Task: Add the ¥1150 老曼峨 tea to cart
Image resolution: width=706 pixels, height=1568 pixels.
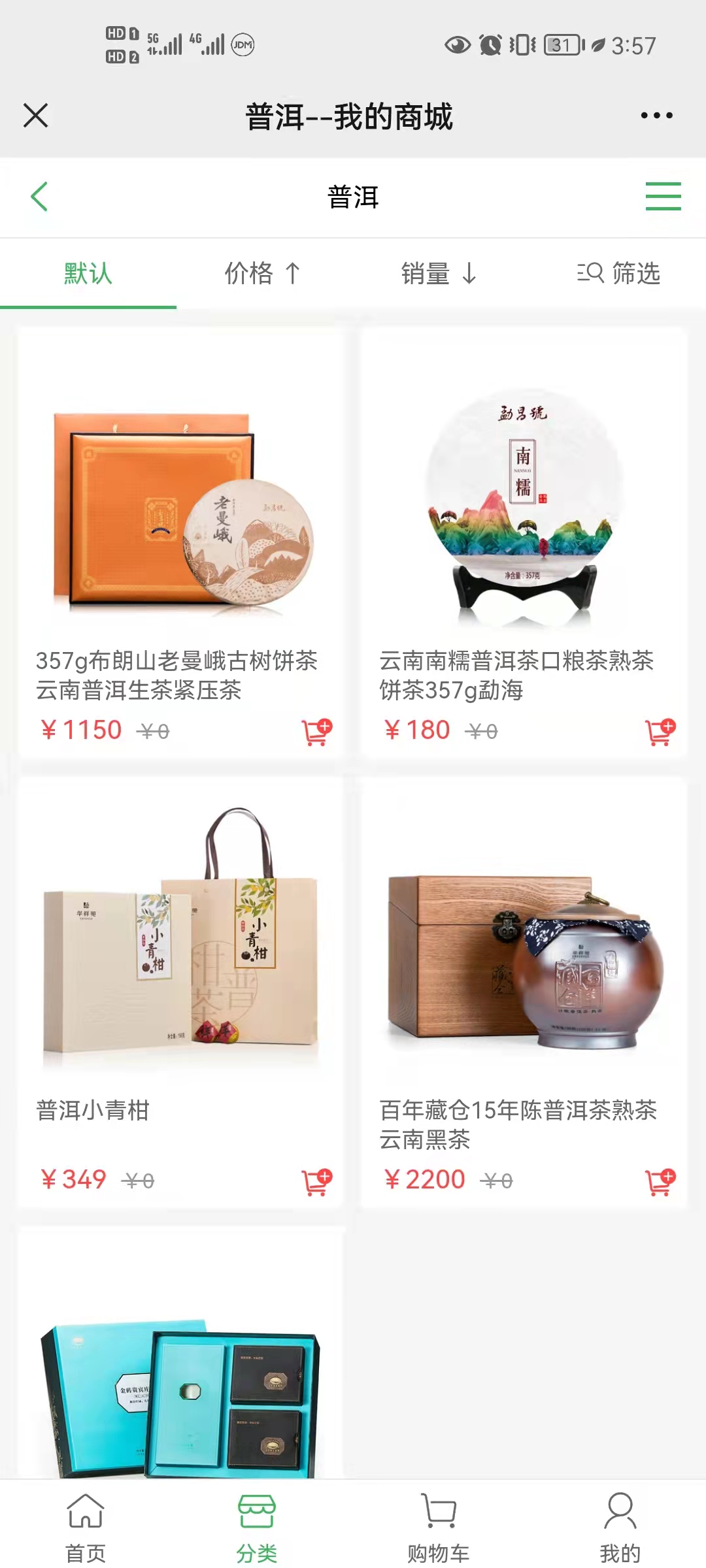Action: tap(317, 732)
